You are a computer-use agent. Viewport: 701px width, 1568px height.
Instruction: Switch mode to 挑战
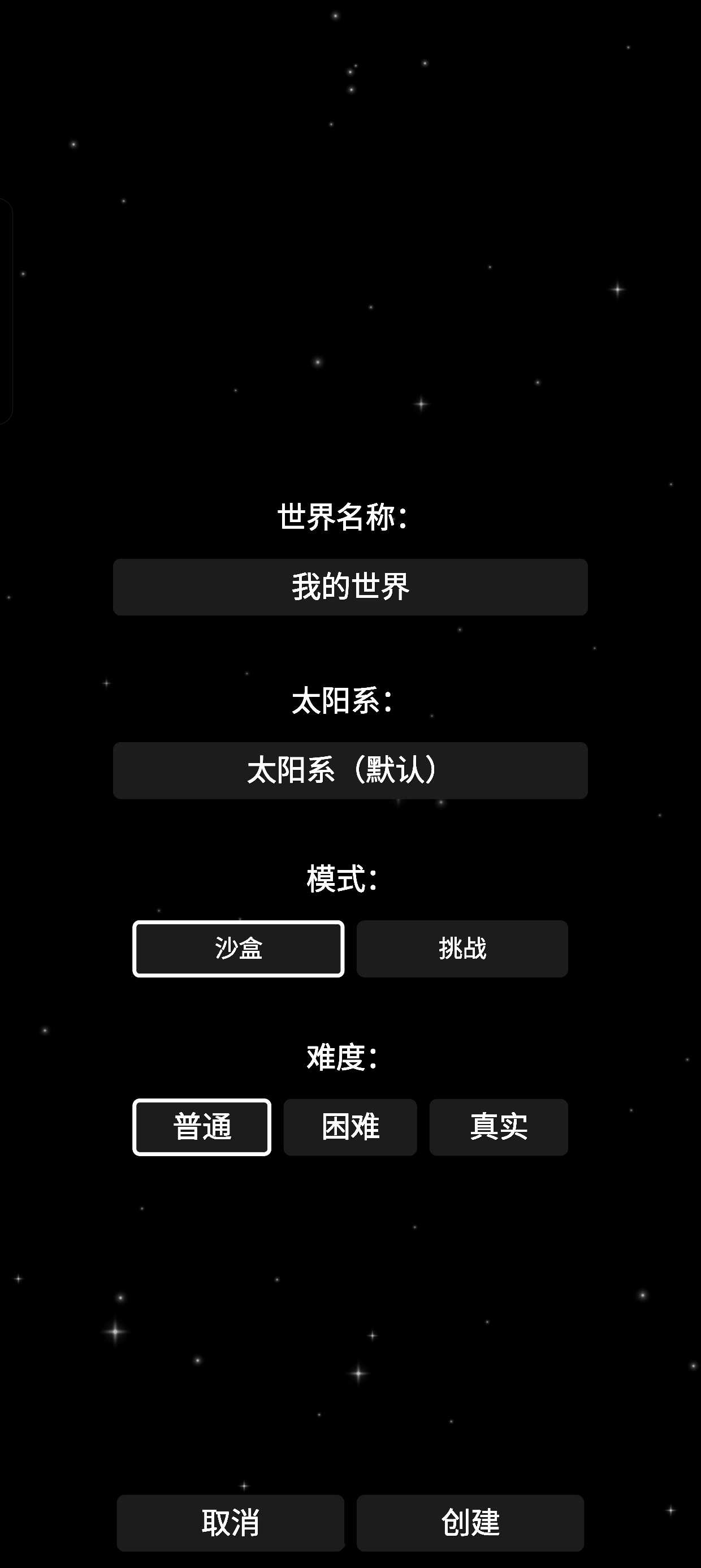click(x=462, y=949)
